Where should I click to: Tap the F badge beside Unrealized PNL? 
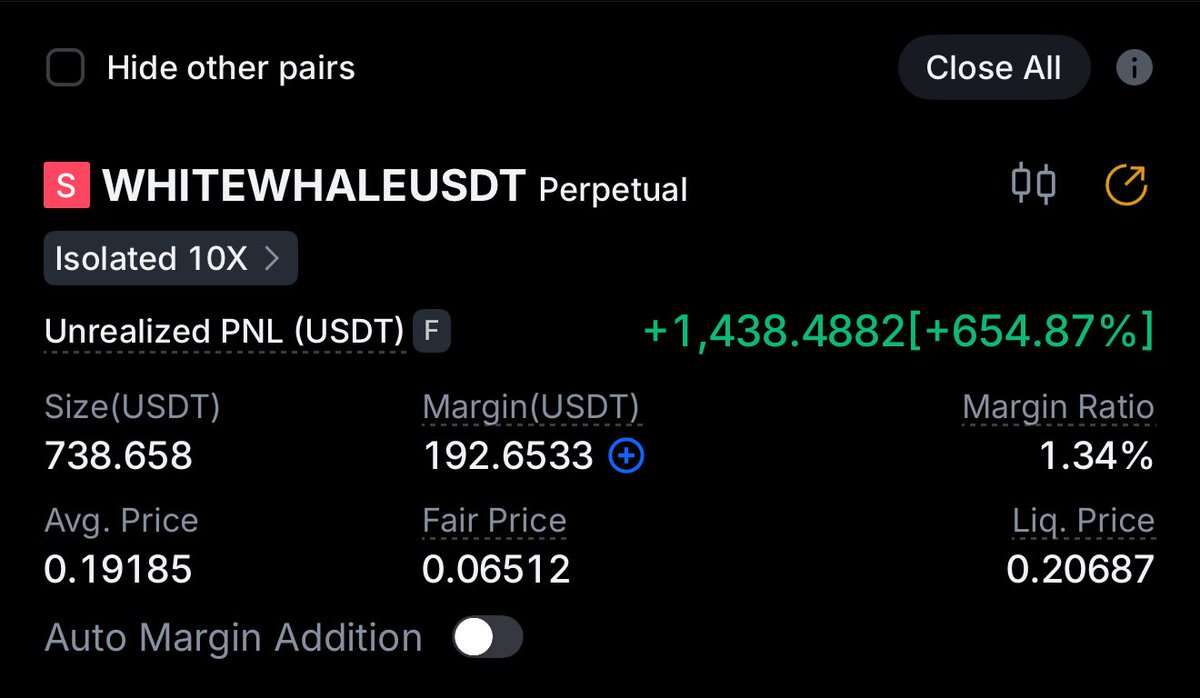(431, 331)
